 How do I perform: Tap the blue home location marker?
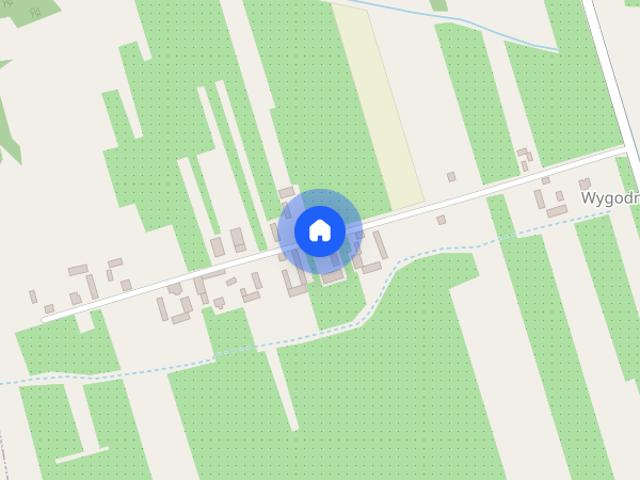coord(319,231)
